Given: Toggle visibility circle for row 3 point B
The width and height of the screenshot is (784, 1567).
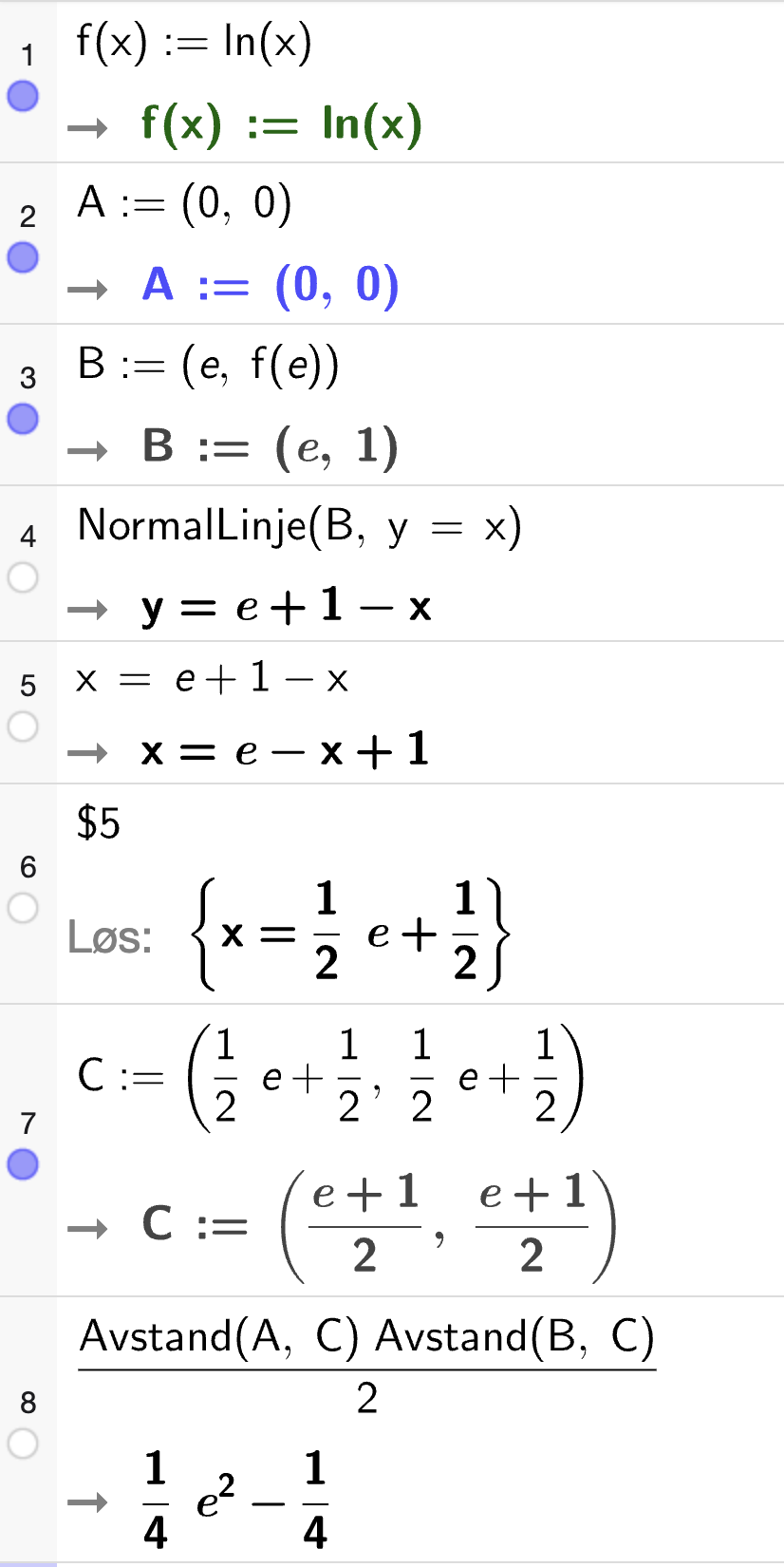Looking at the screenshot, I should pyautogui.click(x=23, y=419).
